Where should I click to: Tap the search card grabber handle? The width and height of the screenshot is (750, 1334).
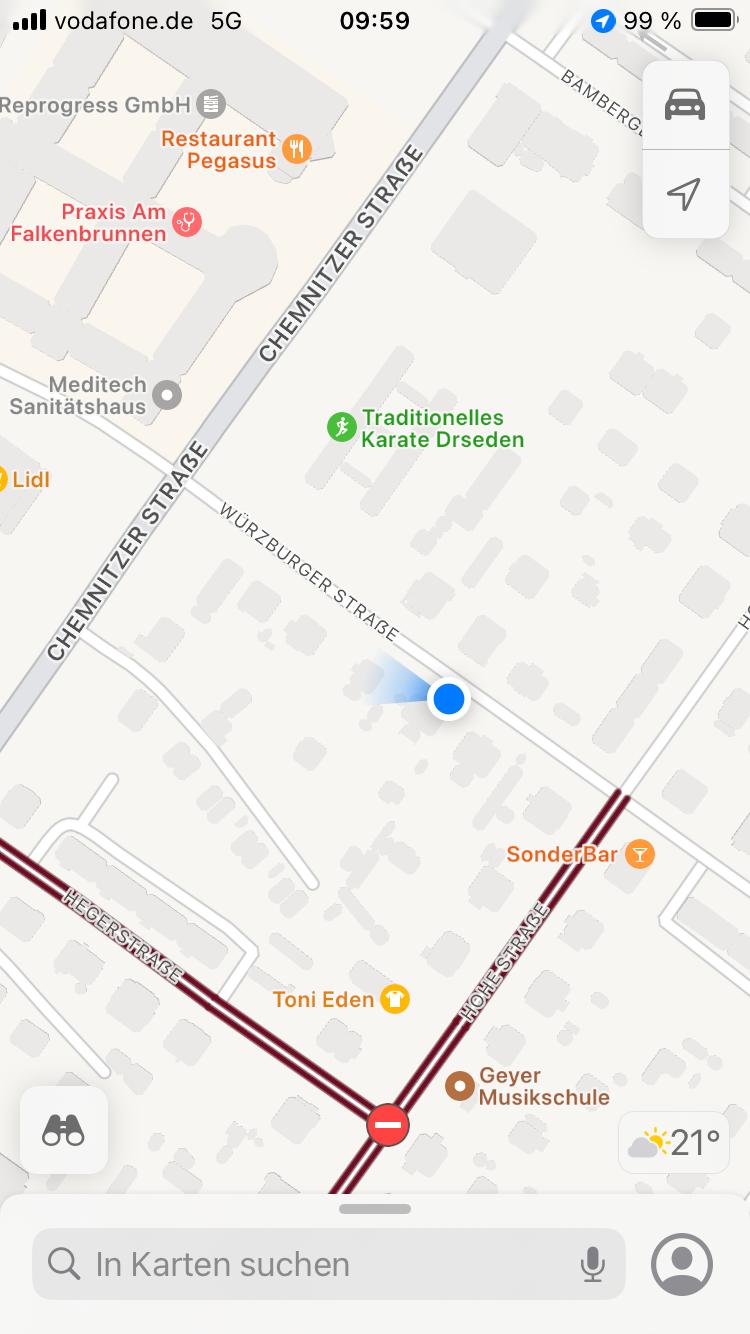(x=375, y=1208)
